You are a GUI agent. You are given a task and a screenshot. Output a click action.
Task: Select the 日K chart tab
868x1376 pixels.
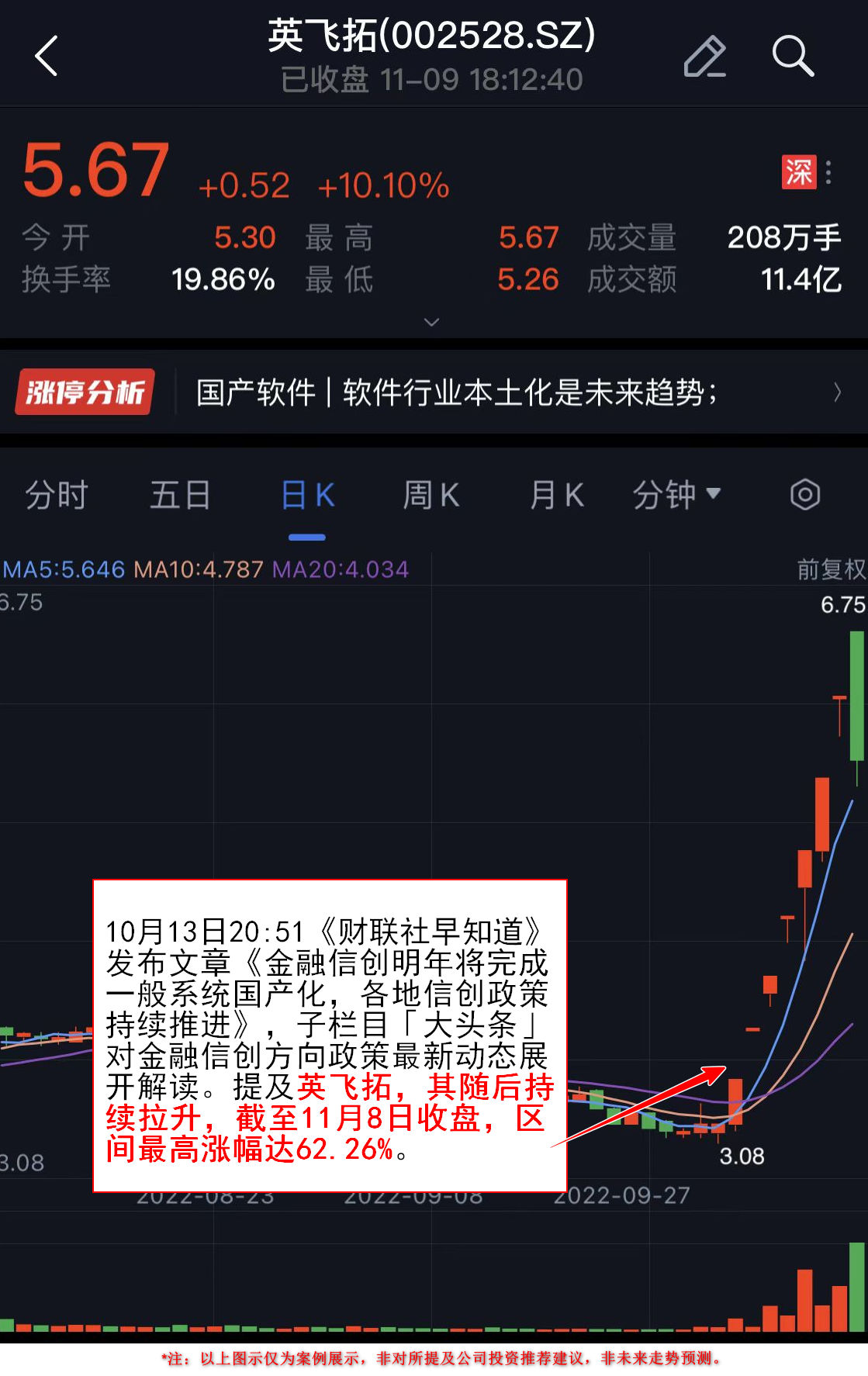(x=307, y=495)
